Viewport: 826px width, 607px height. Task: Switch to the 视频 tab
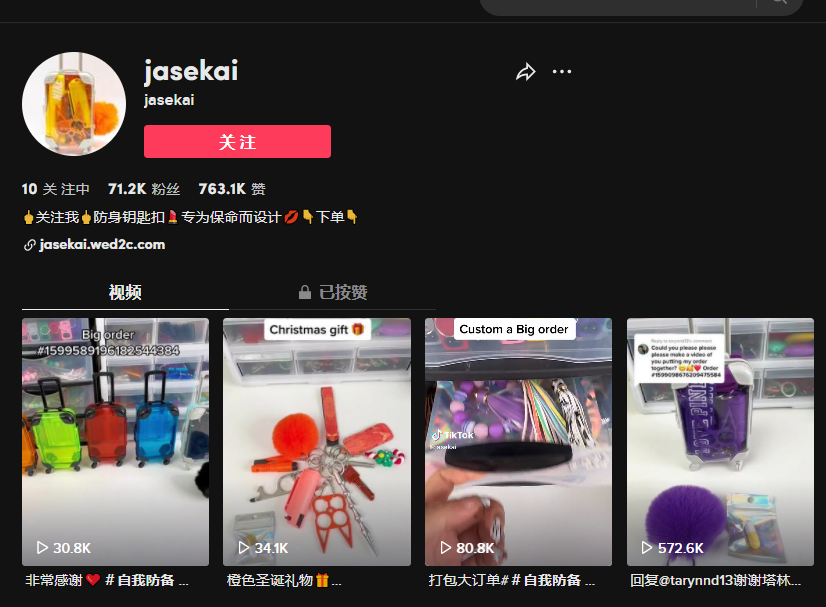tap(125, 292)
